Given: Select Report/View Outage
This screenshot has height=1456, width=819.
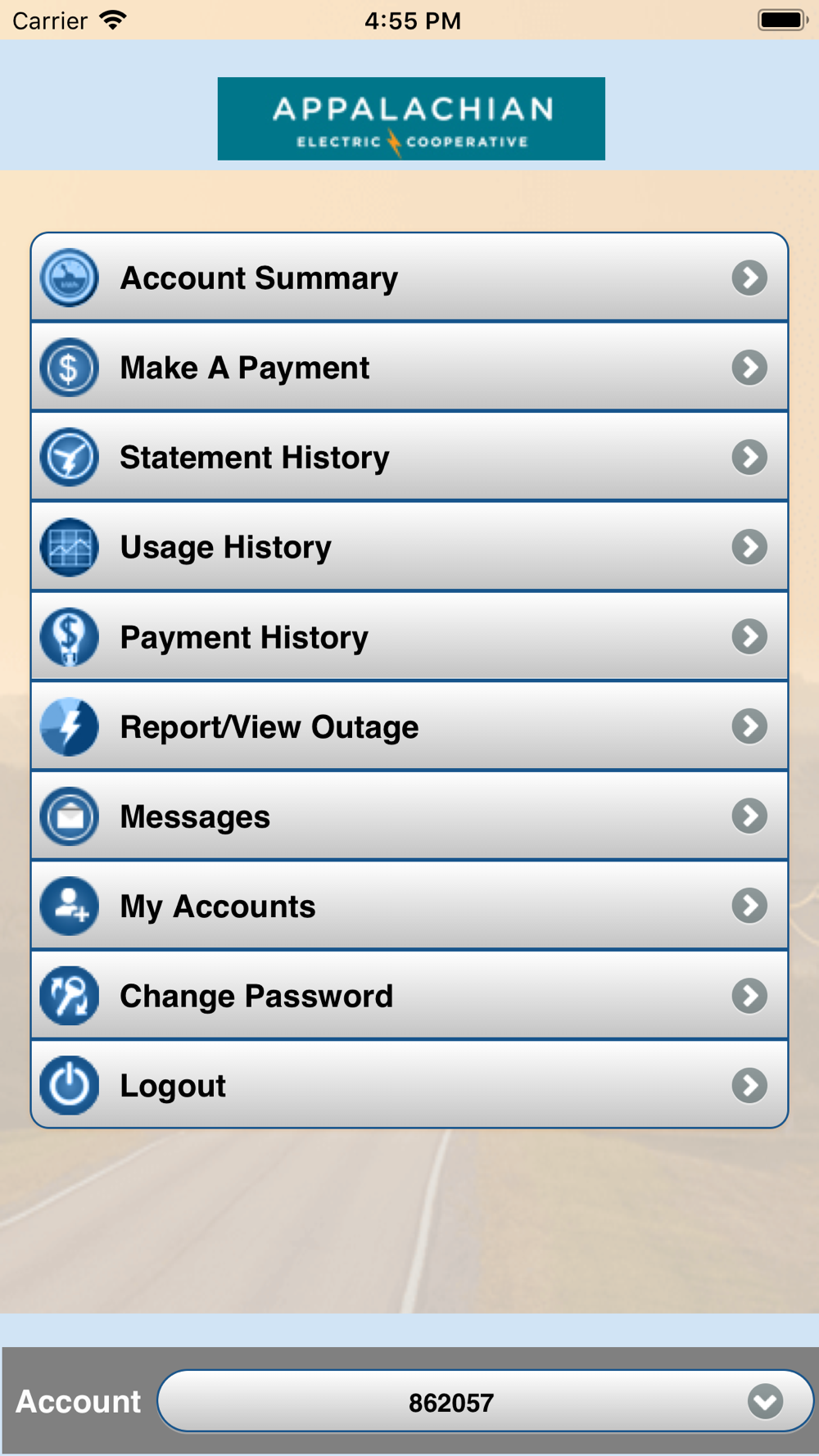Looking at the screenshot, I should tap(409, 726).
